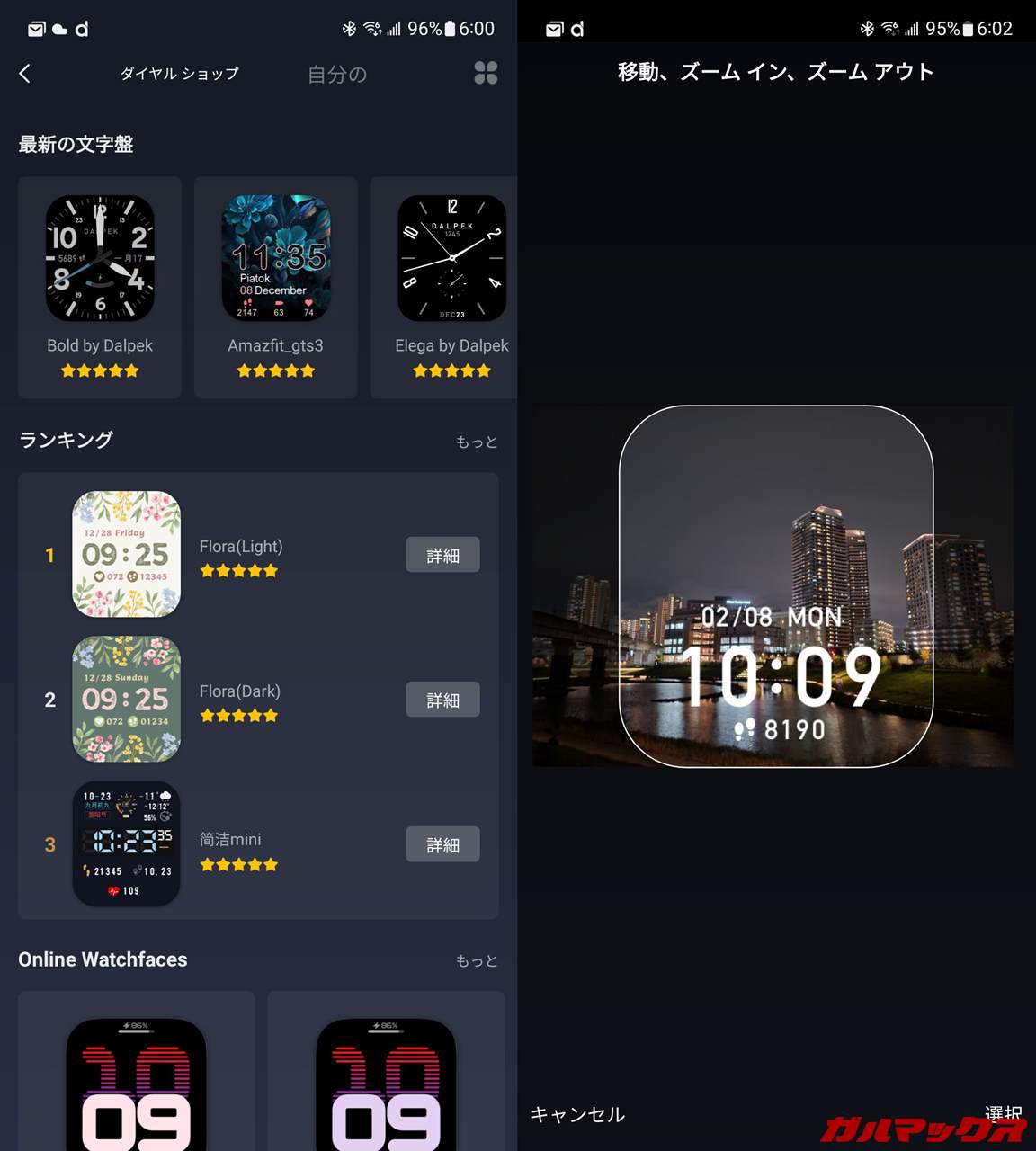The height and width of the screenshot is (1151, 1036).
Task: Open the pink 10:09 online watchface
Action: click(136, 1079)
